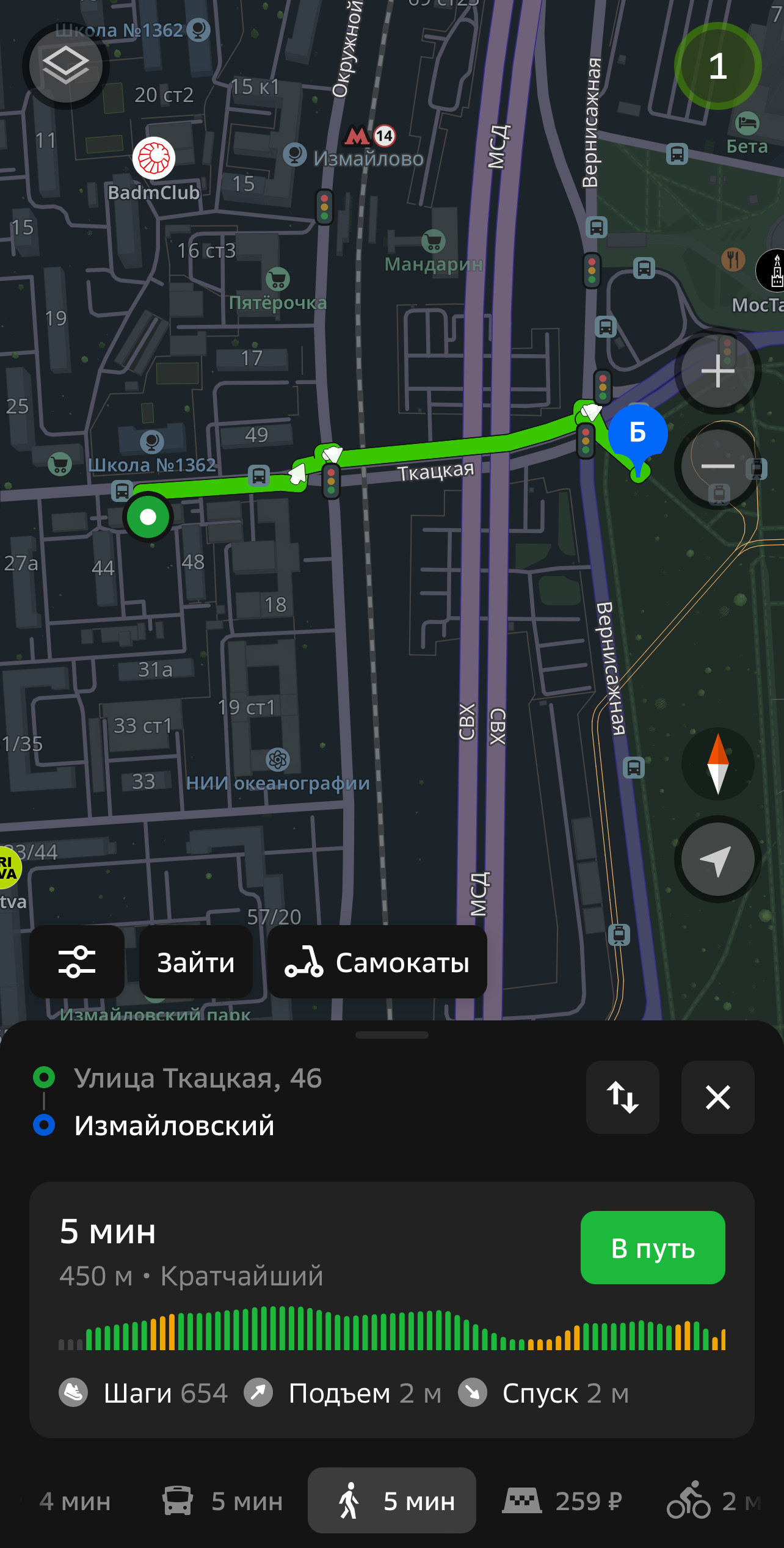This screenshot has height=1548, width=784.
Task: Open the green circle with number 1
Action: (717, 66)
